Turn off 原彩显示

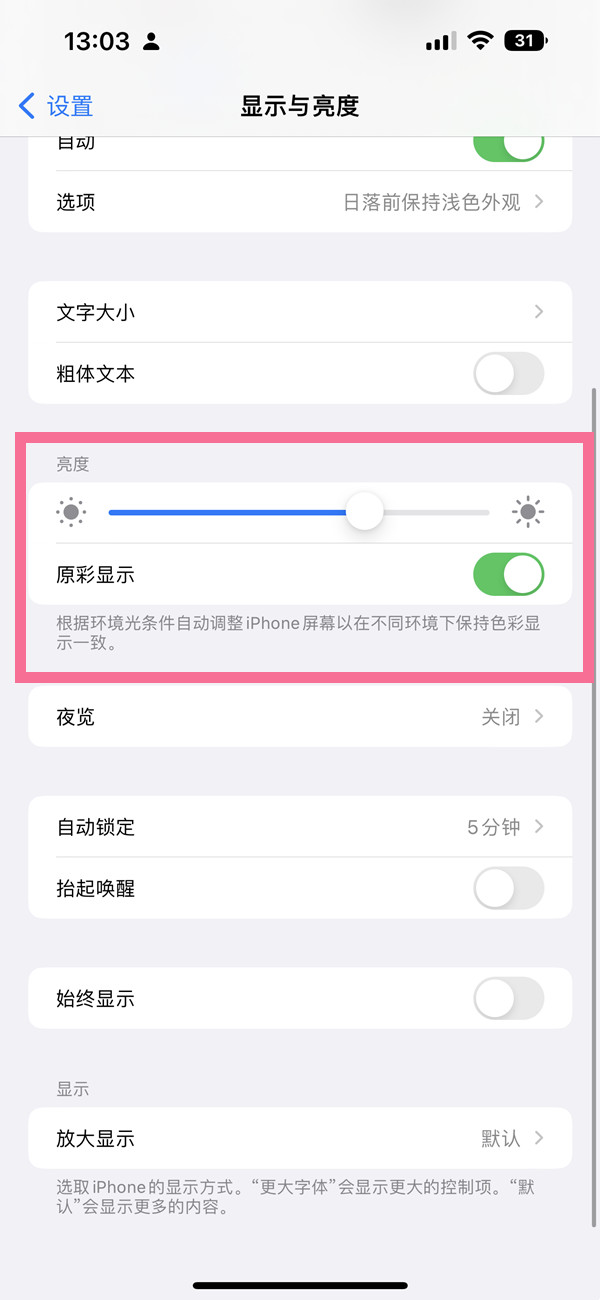[x=508, y=575]
